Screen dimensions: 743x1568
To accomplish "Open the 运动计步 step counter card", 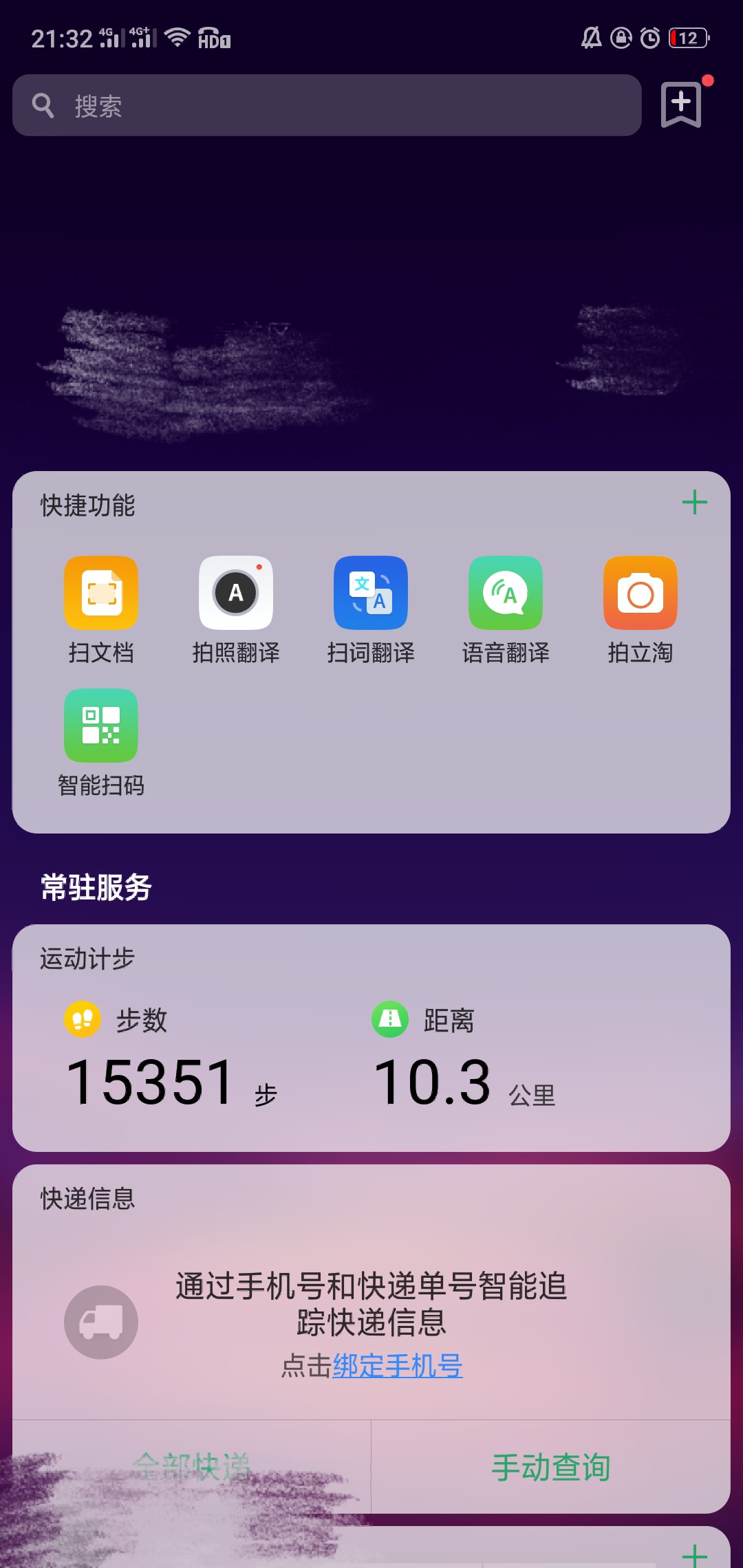I will coord(371,1038).
